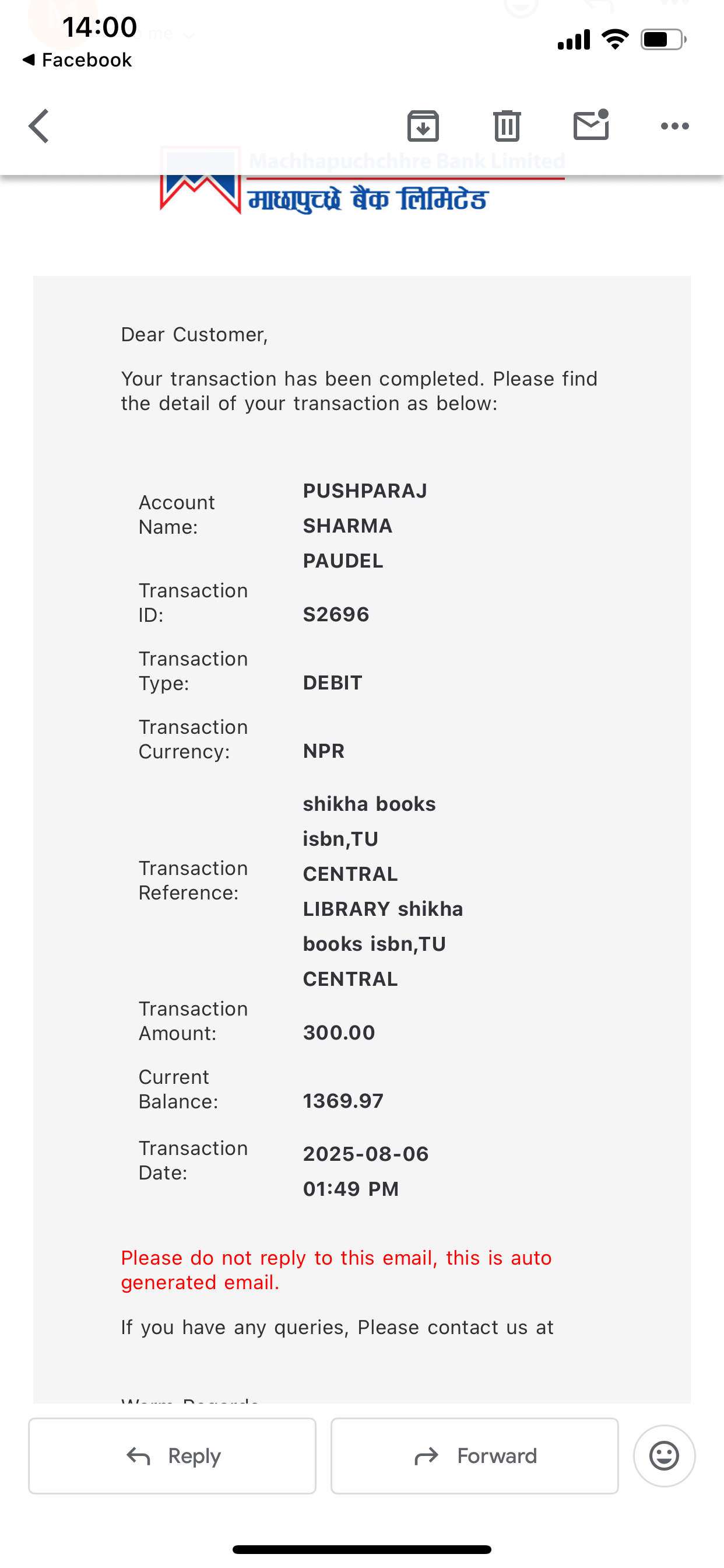Reply to this email

172,1456
